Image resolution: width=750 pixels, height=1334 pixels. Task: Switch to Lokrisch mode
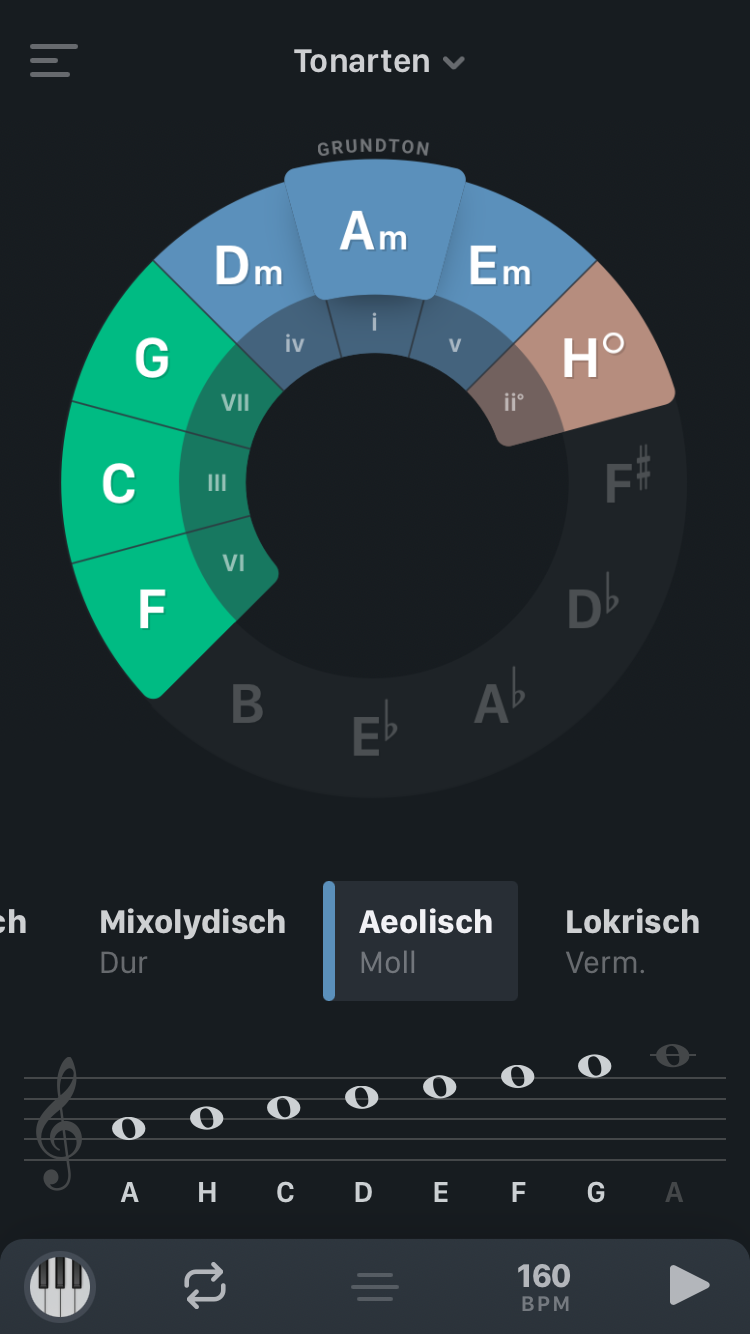coord(632,941)
